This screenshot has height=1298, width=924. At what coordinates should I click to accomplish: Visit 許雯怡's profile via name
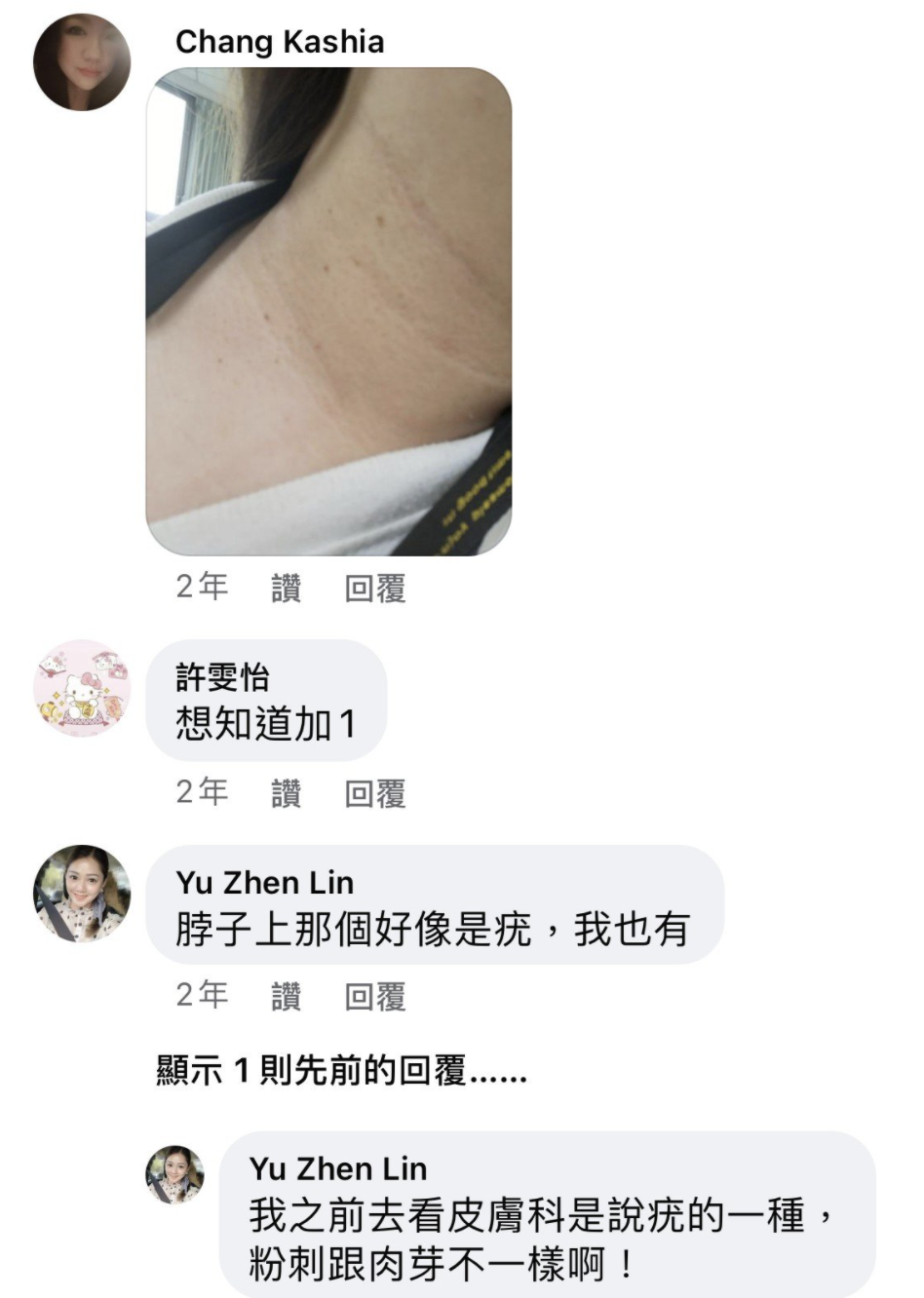(x=222, y=676)
